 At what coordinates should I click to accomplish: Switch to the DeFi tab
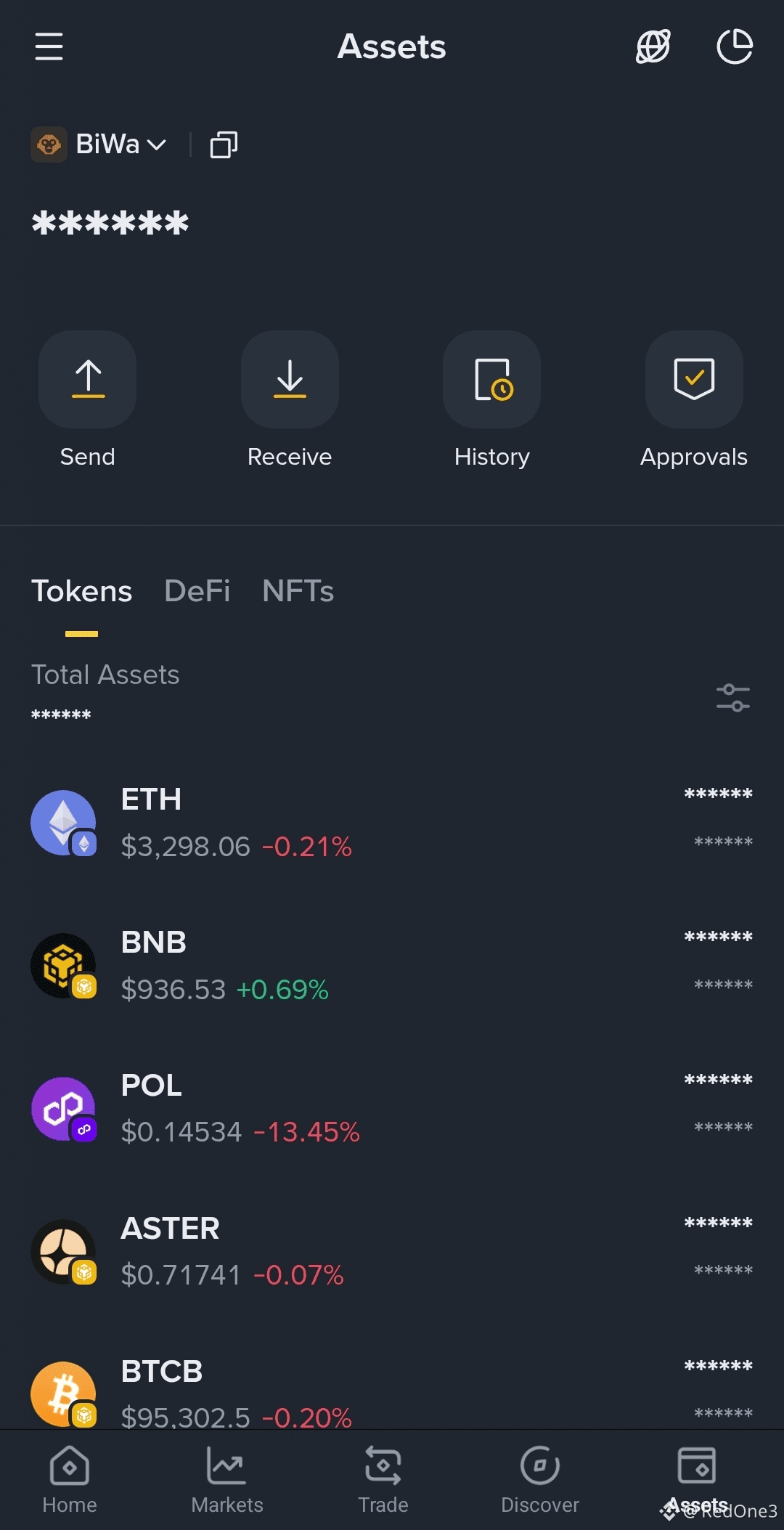pyautogui.click(x=197, y=591)
